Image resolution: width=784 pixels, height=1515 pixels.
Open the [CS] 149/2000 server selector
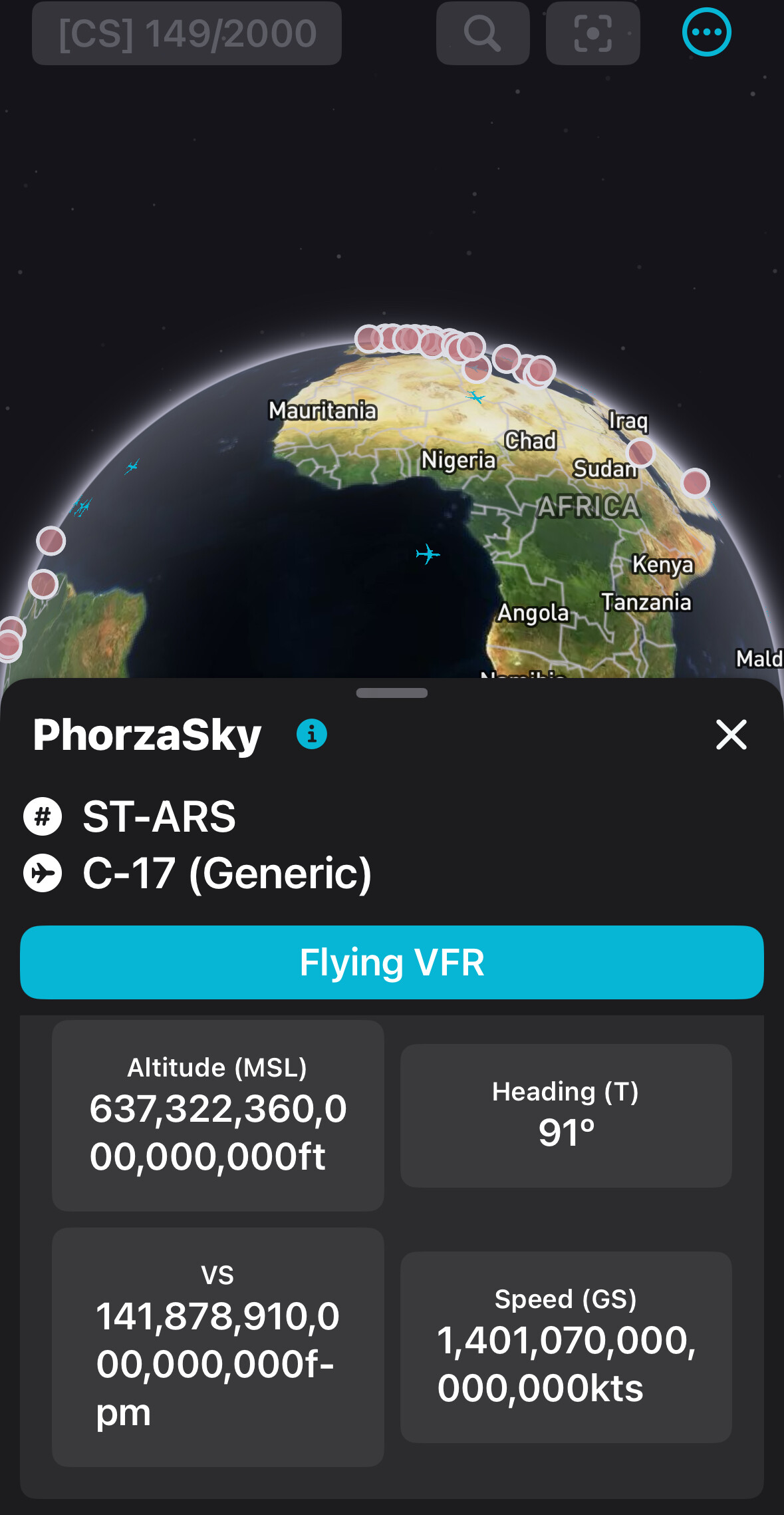click(187, 33)
